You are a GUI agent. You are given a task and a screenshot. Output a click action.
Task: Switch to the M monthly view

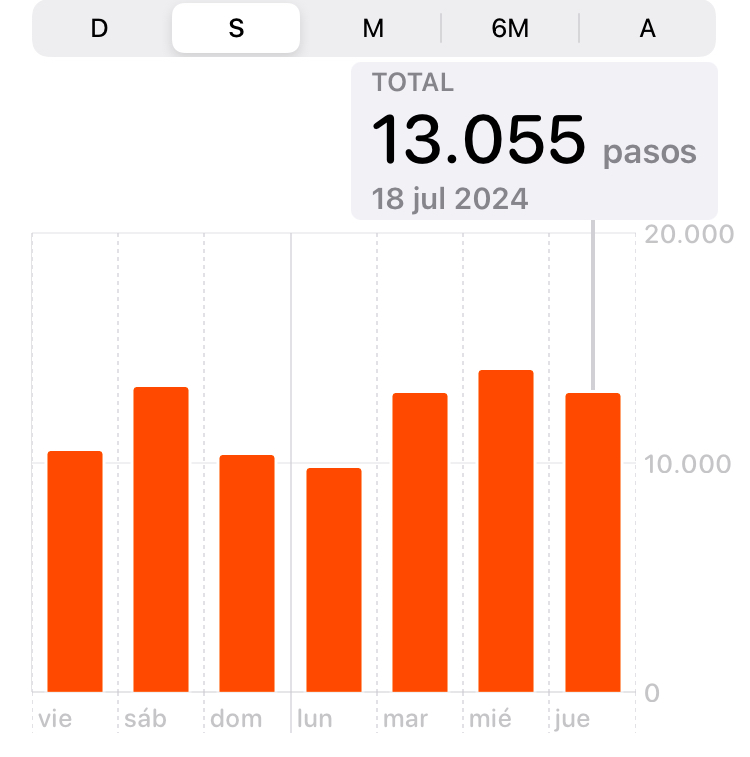(373, 28)
